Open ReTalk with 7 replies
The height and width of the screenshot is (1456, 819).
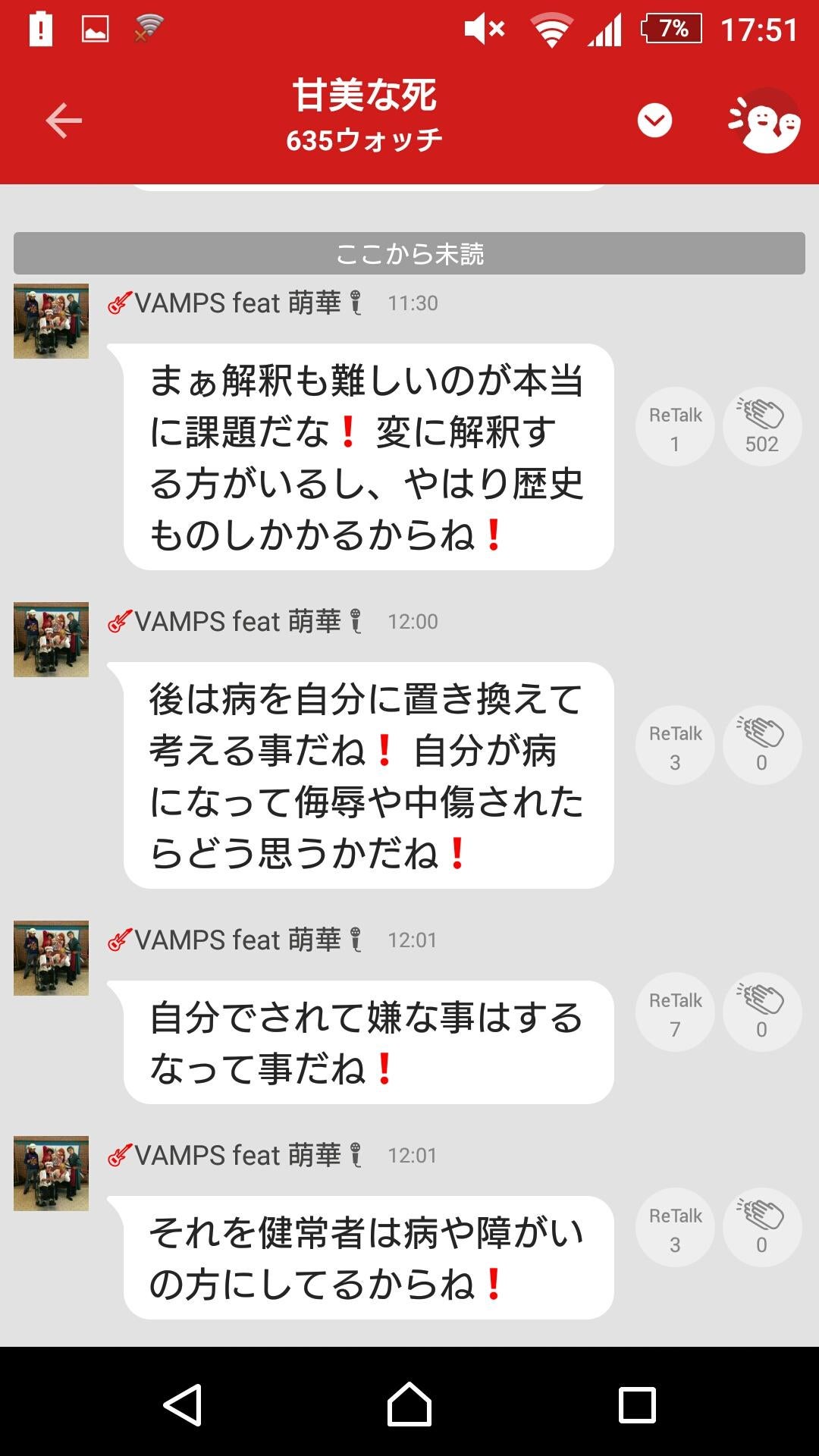coord(675,1012)
